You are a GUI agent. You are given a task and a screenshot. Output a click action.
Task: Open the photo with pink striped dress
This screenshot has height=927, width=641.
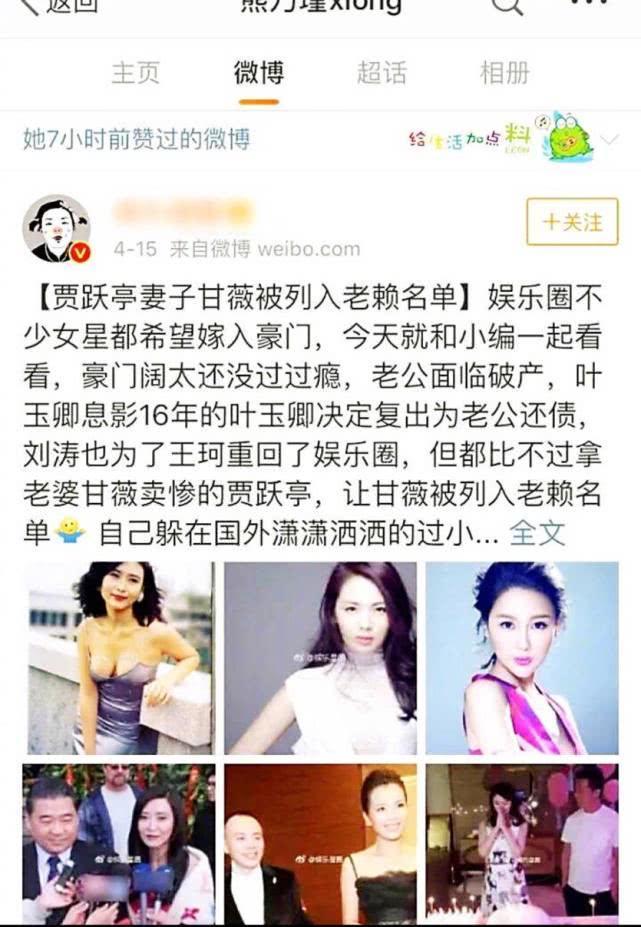pyautogui.click(x=522, y=658)
